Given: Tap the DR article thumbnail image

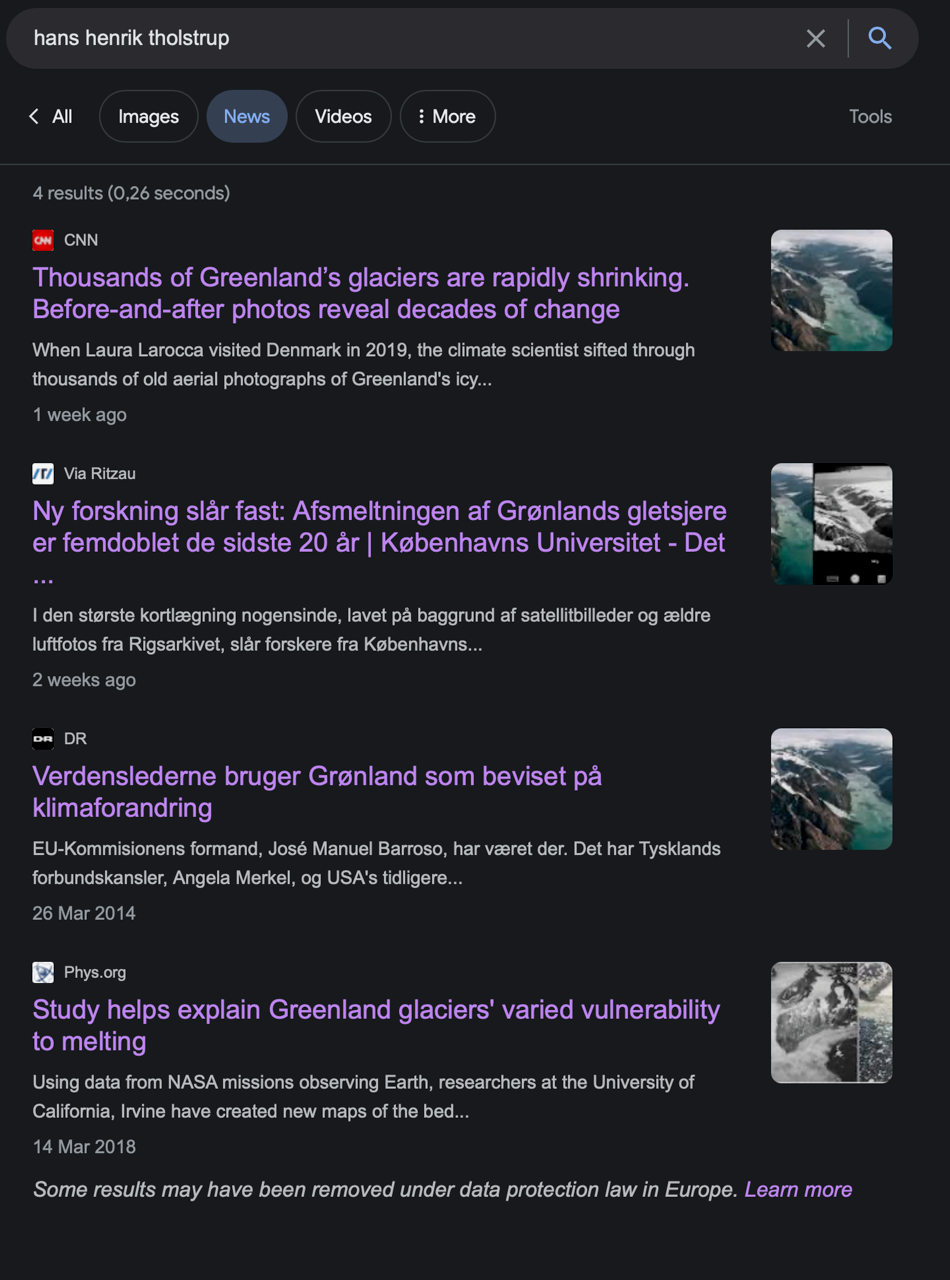Looking at the screenshot, I should [x=831, y=789].
